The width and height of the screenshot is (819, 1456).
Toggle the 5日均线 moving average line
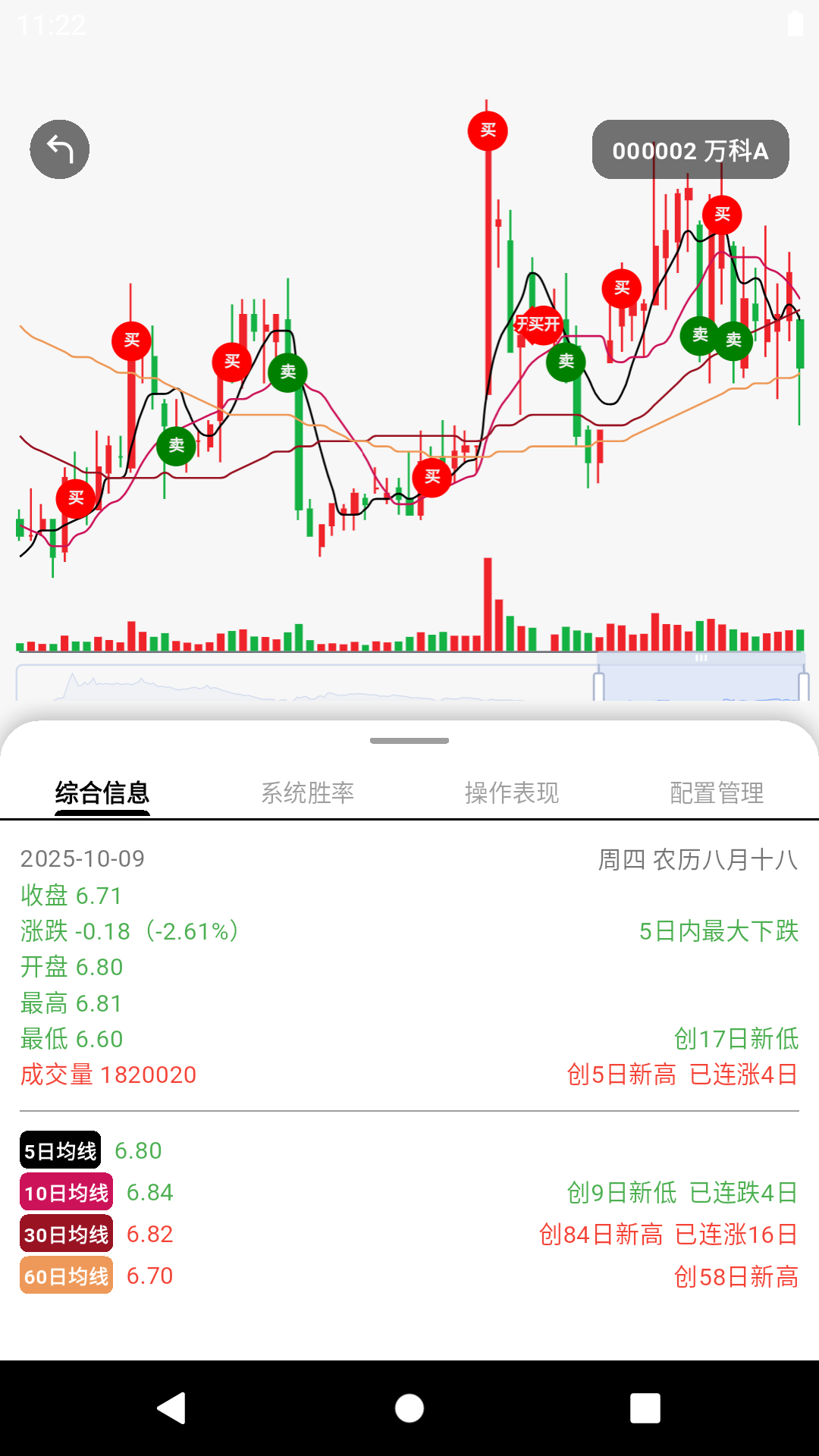[x=61, y=1150]
